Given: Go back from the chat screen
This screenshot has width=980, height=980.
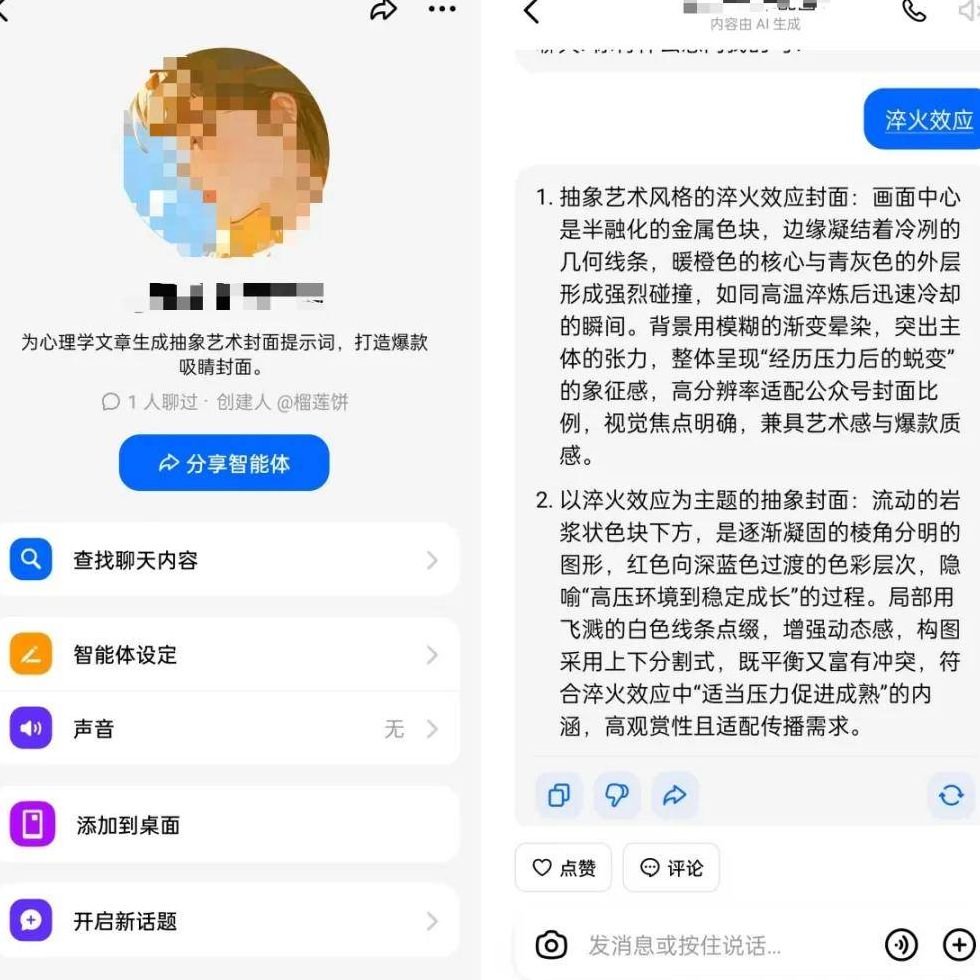Looking at the screenshot, I should (x=531, y=11).
